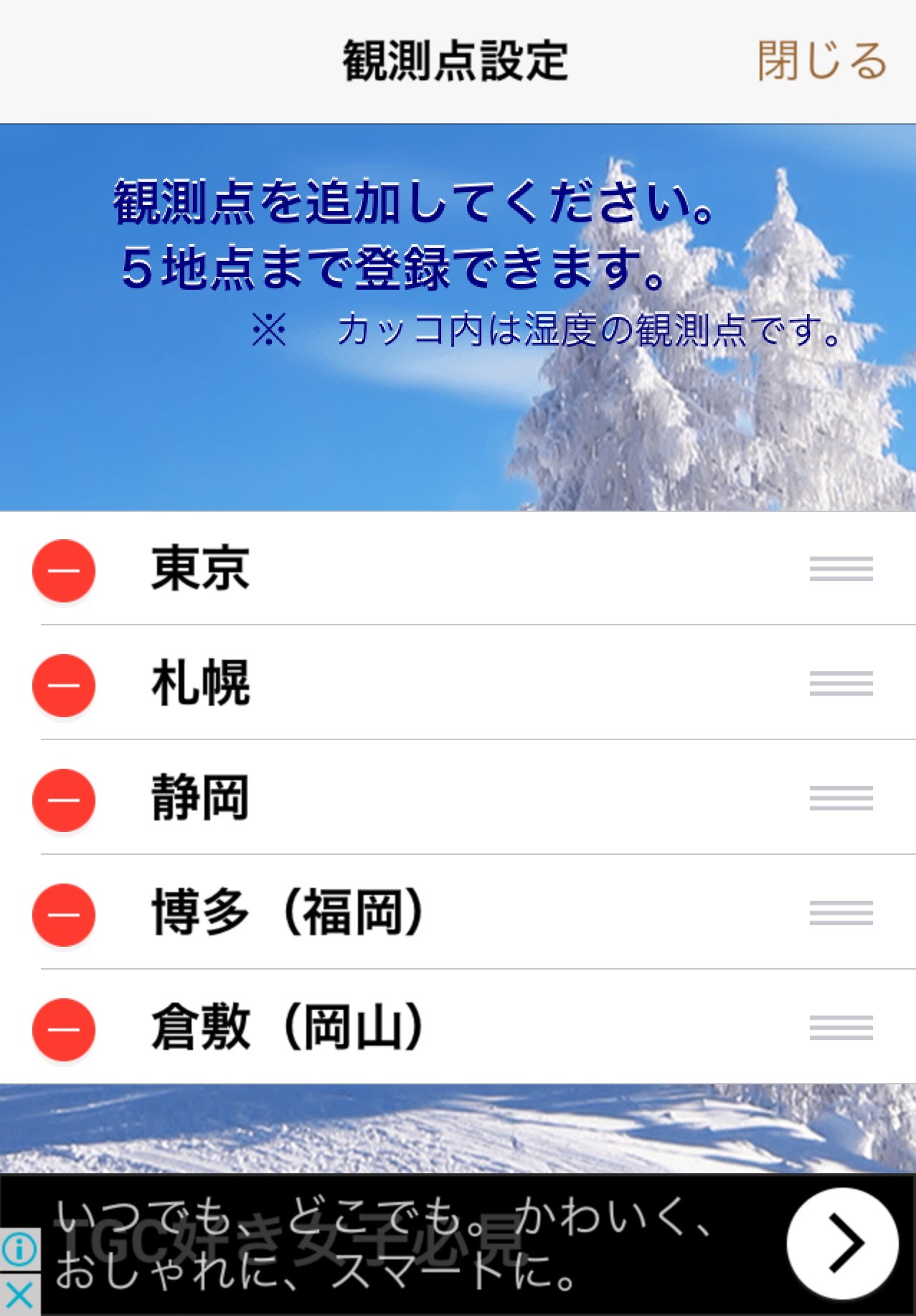Dismiss the ad with the X icon

pos(19,1296)
